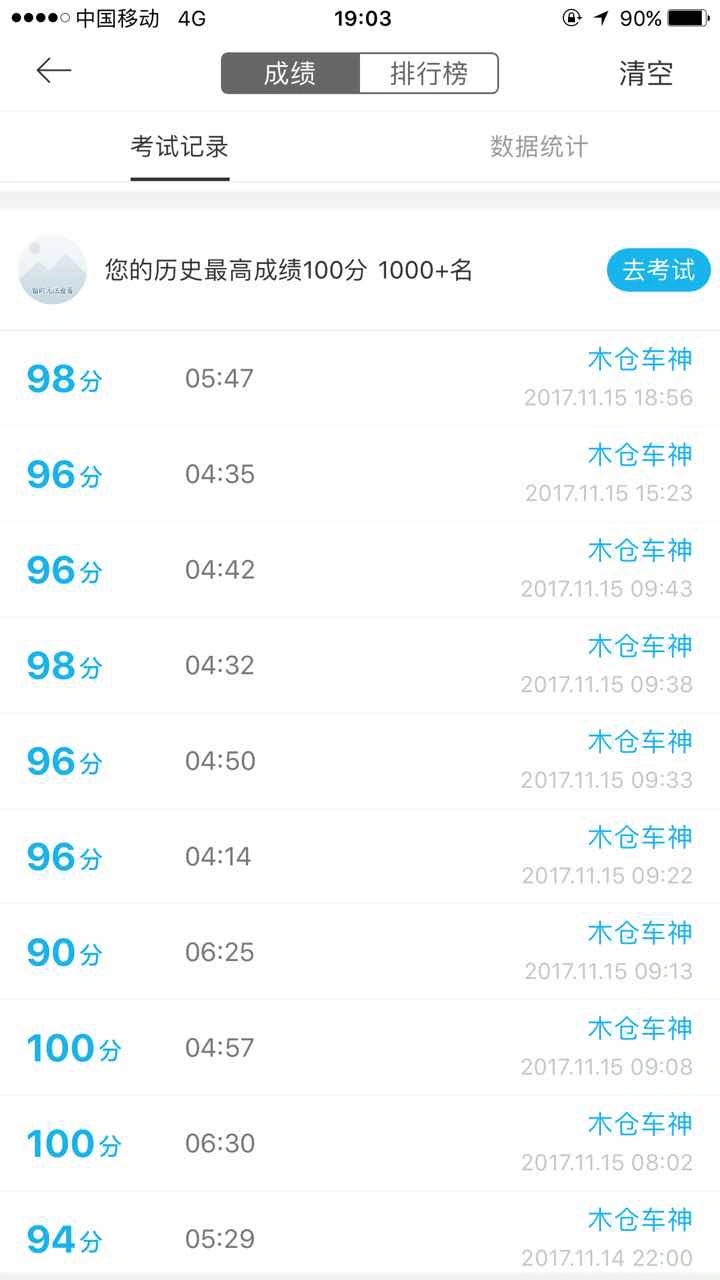Screen dimensions: 720x1280
Task: Open the 100分 record with time 04:57
Action: [360, 1048]
